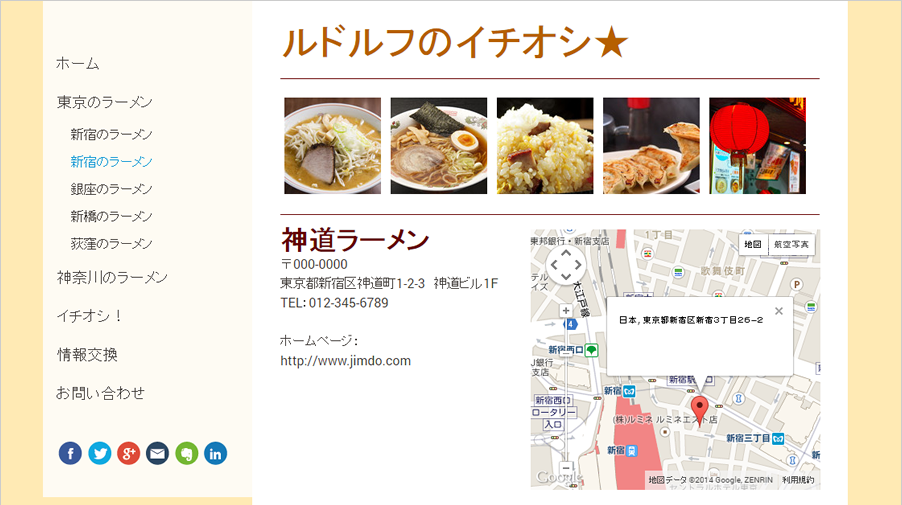Share the page on Google+
Image resolution: width=902 pixels, height=505 pixels.
(x=128, y=453)
